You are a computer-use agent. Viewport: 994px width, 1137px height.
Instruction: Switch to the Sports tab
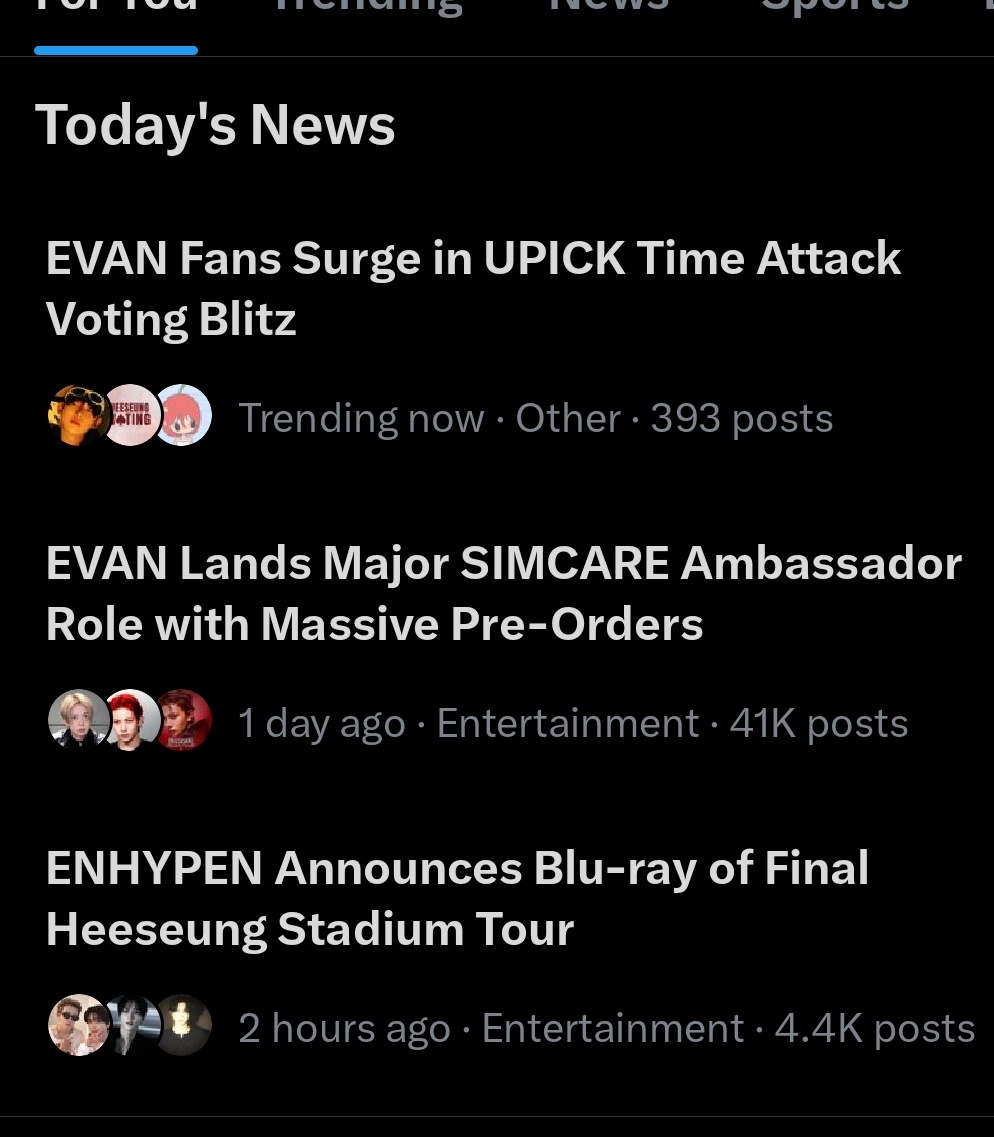[x=834, y=8]
